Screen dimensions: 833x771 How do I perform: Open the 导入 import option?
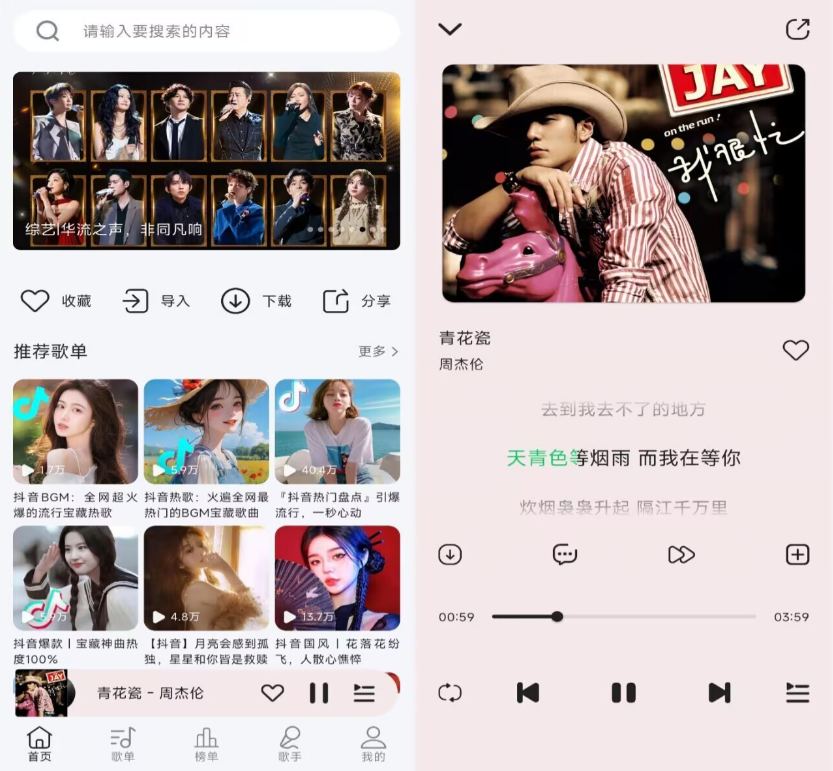155,301
